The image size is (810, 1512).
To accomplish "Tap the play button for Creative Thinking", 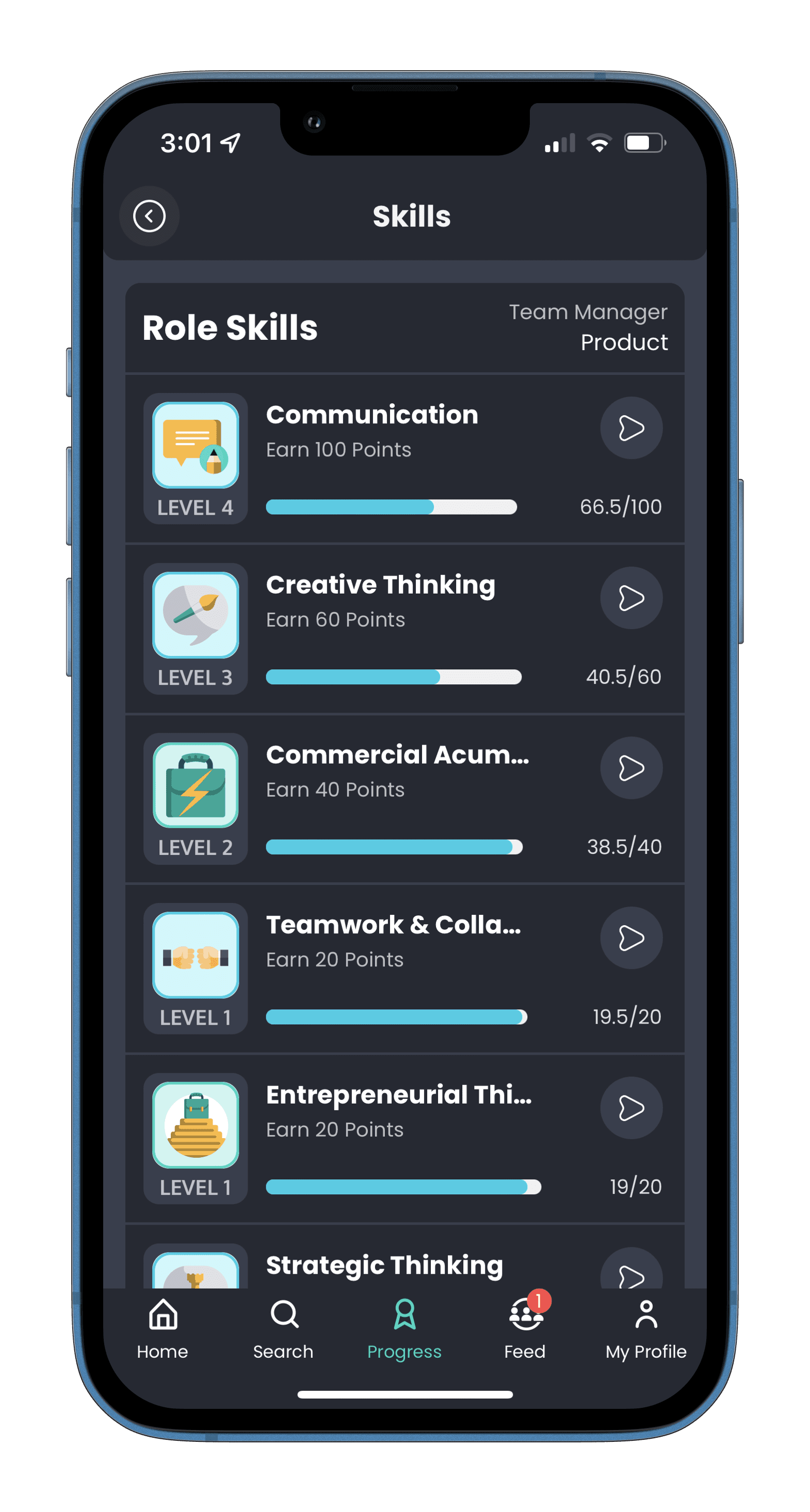I will tap(631, 598).
